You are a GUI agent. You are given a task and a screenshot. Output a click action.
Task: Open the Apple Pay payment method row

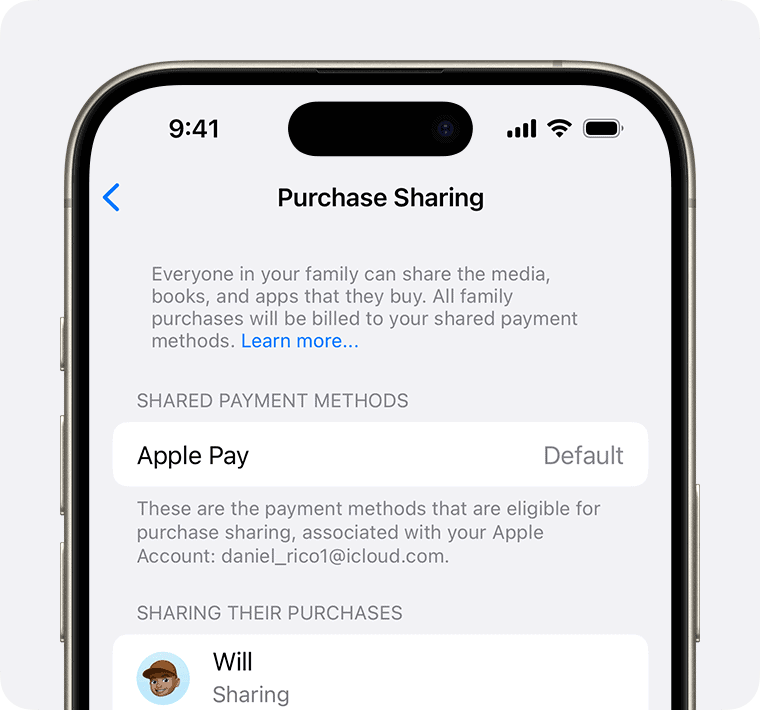click(380, 456)
